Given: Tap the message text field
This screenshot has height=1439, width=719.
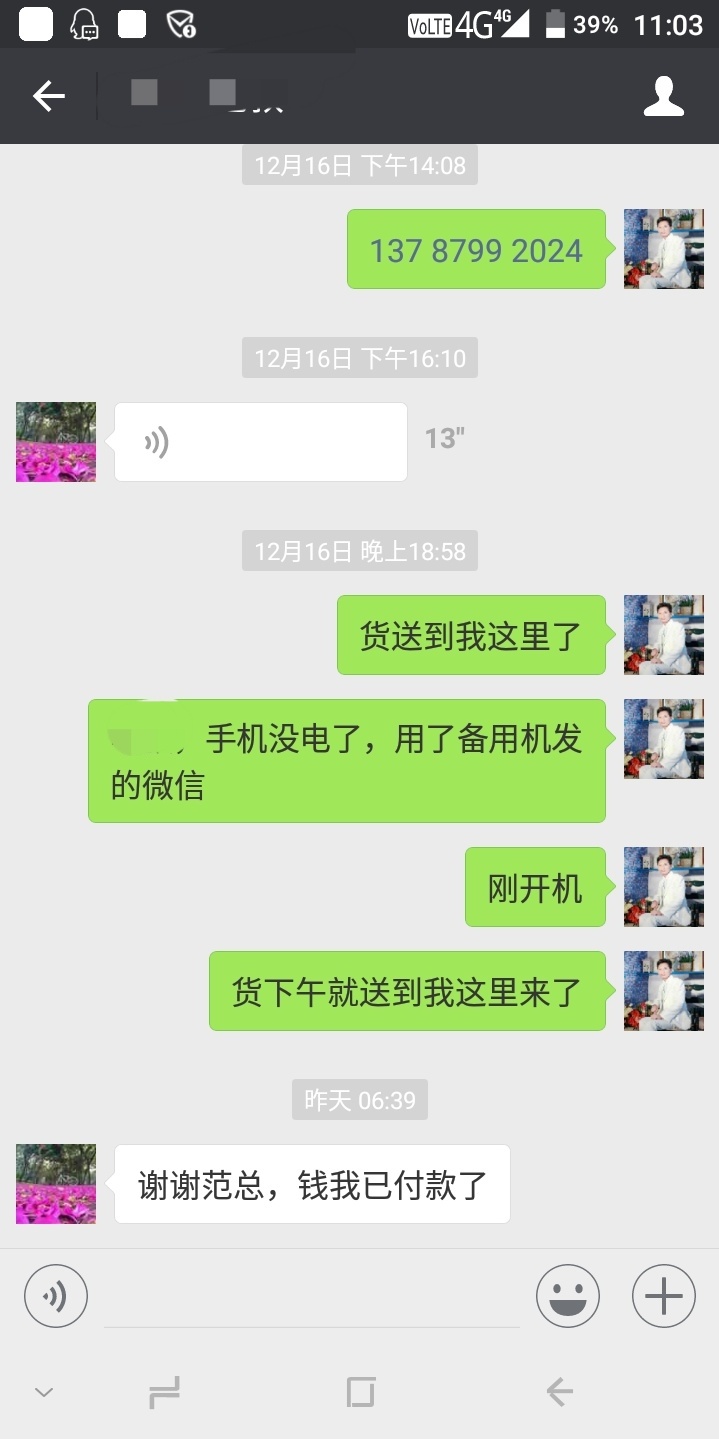Looking at the screenshot, I should point(311,1298).
